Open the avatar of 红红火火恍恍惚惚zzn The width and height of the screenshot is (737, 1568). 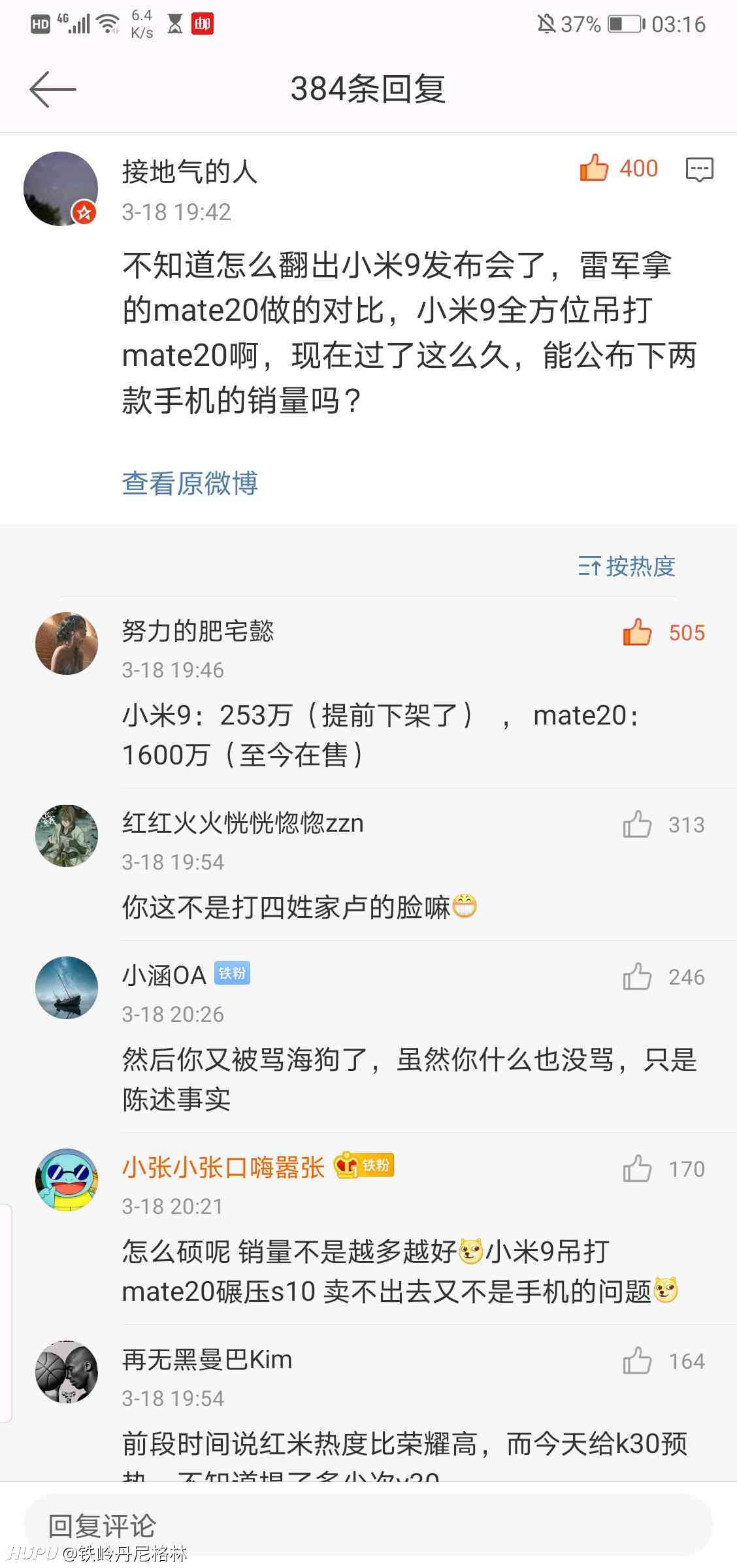point(67,836)
